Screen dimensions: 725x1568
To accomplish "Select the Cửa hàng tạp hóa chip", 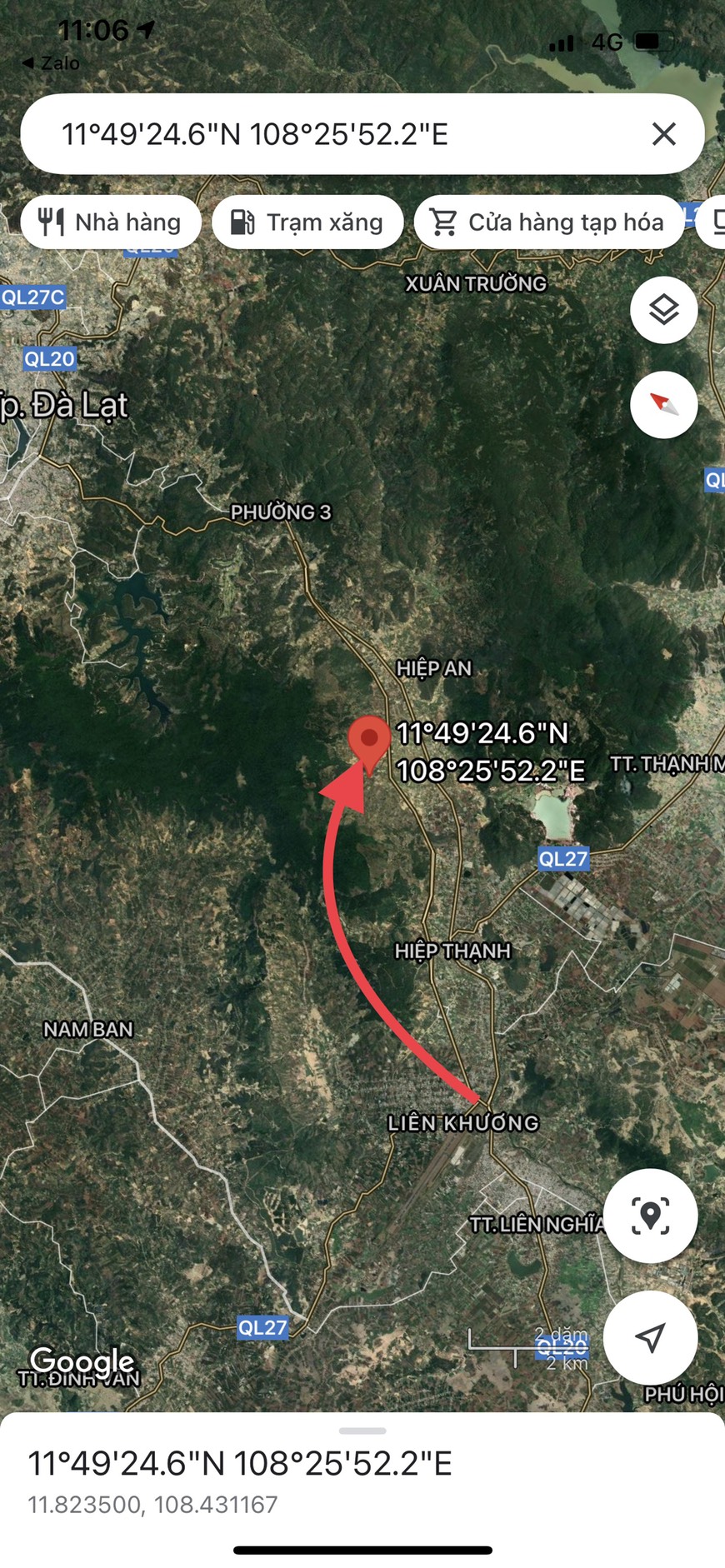I will click(547, 222).
